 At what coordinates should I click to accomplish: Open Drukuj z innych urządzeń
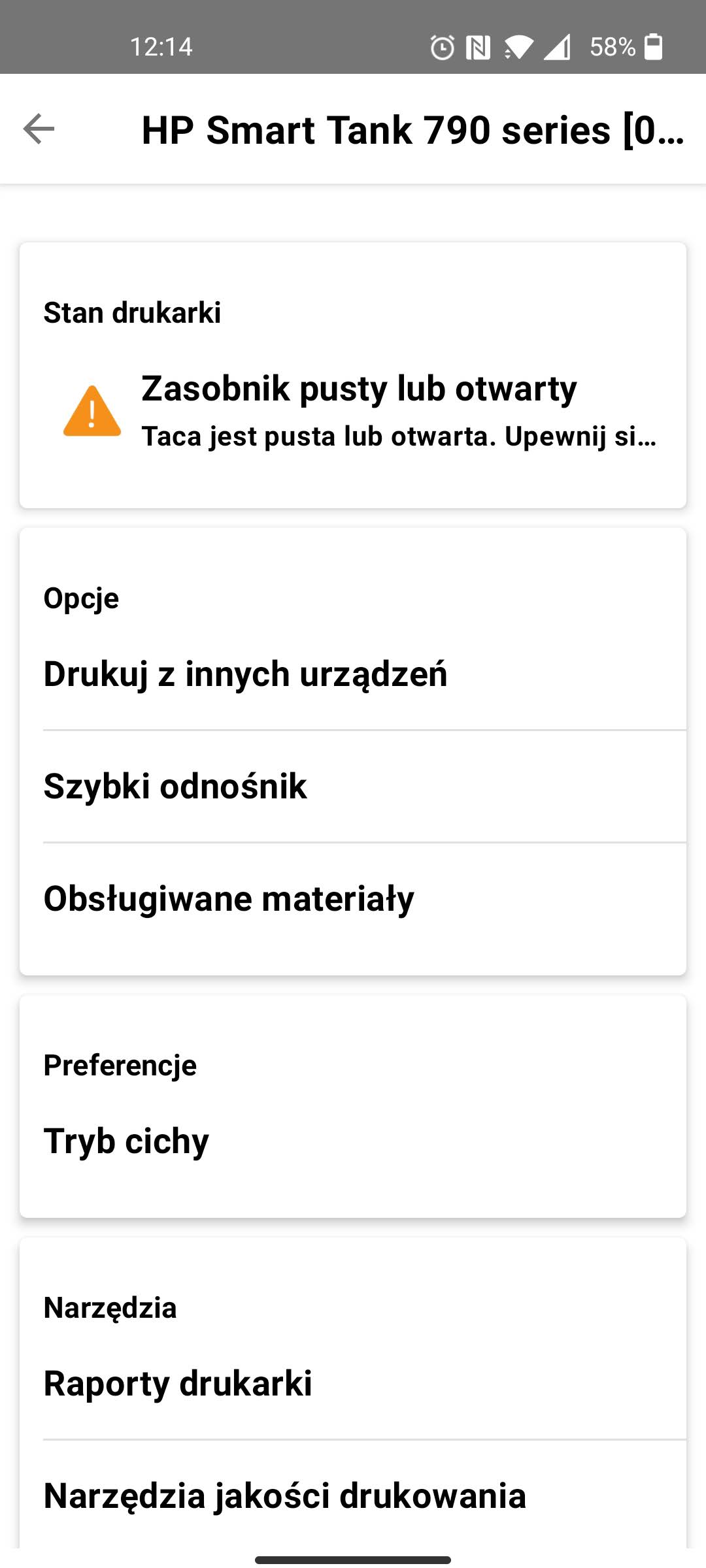tap(353, 674)
